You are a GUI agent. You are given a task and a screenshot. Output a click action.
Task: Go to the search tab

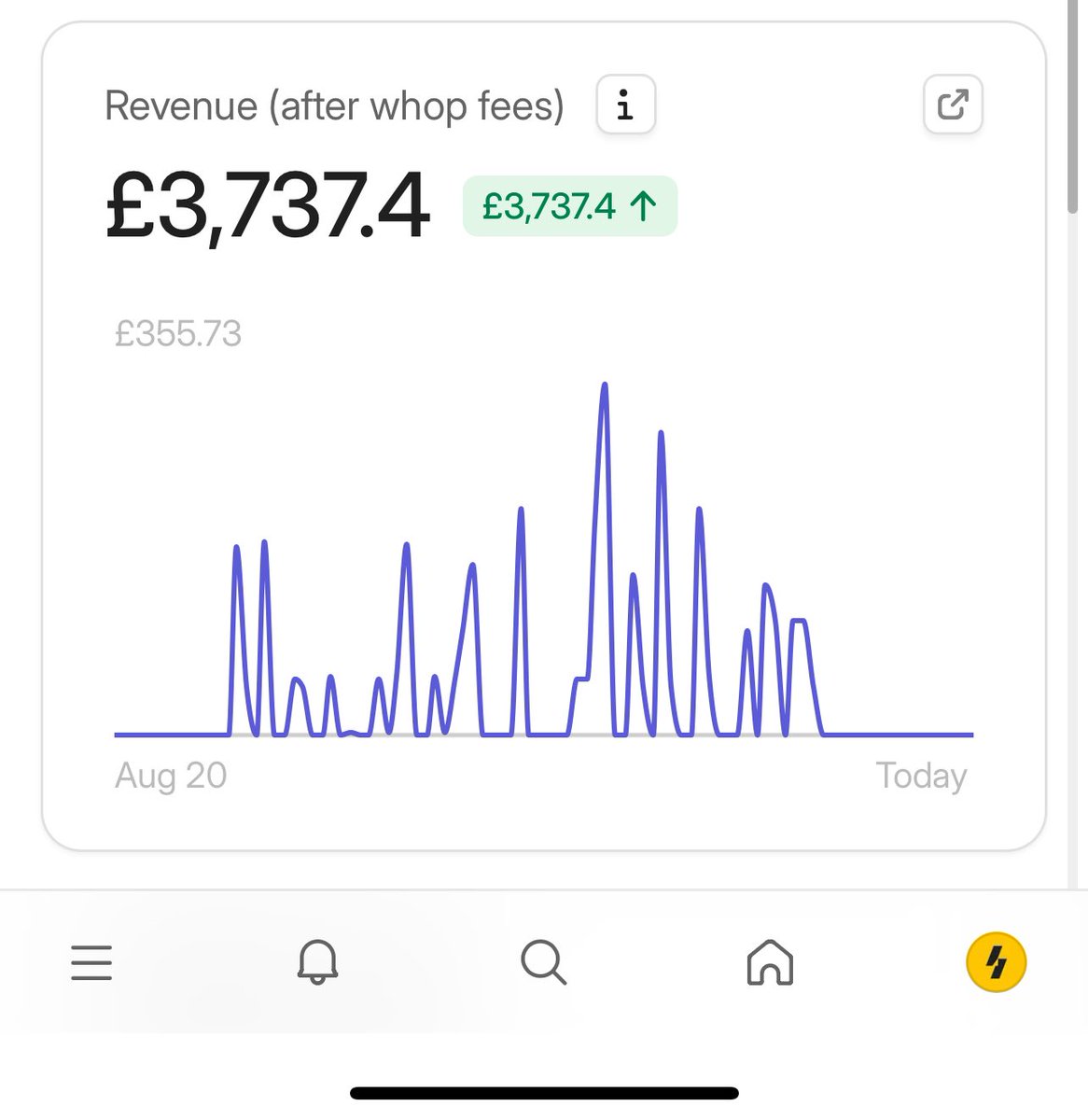click(543, 961)
